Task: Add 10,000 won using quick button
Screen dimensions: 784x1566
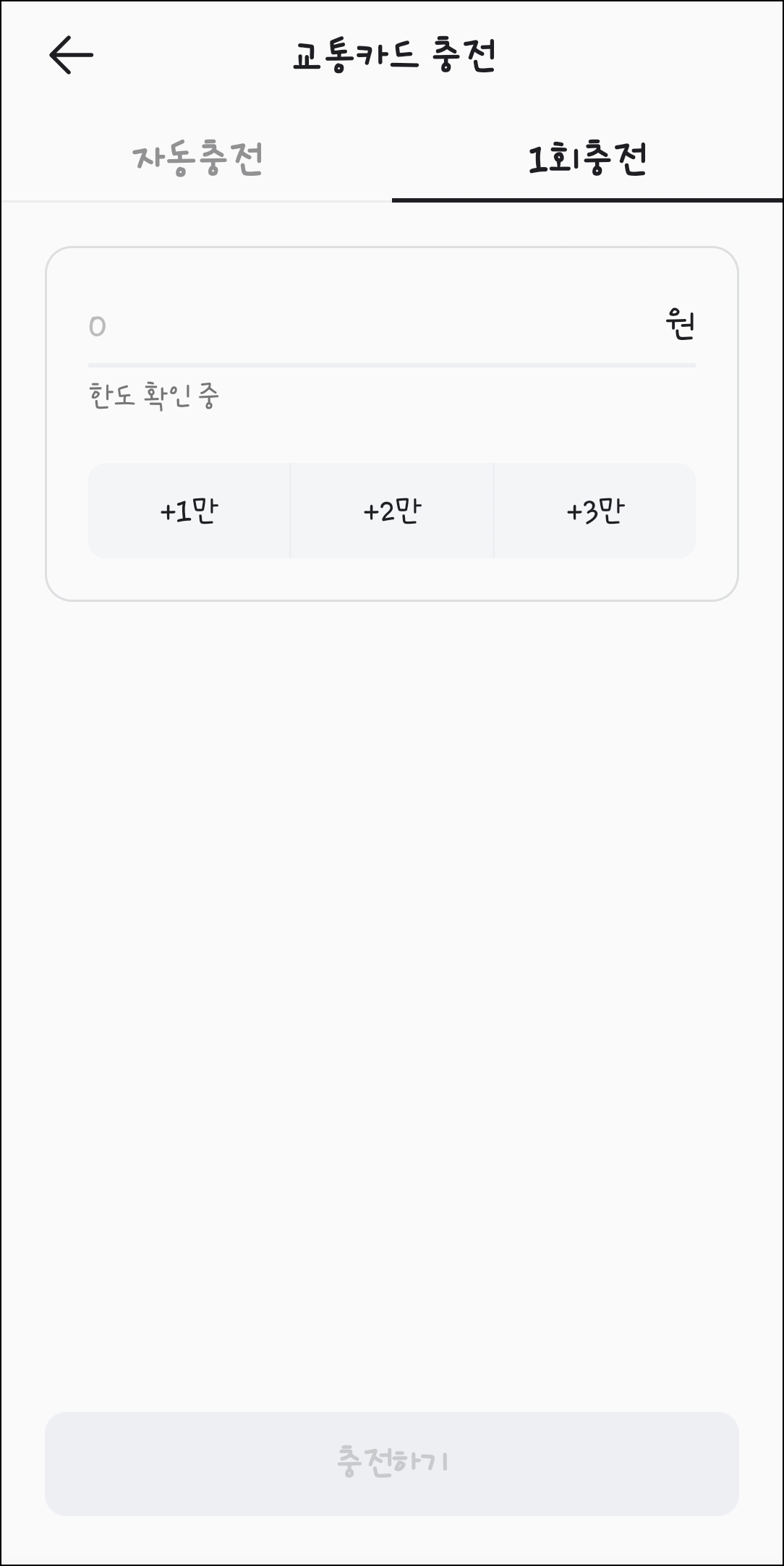Action: point(190,510)
